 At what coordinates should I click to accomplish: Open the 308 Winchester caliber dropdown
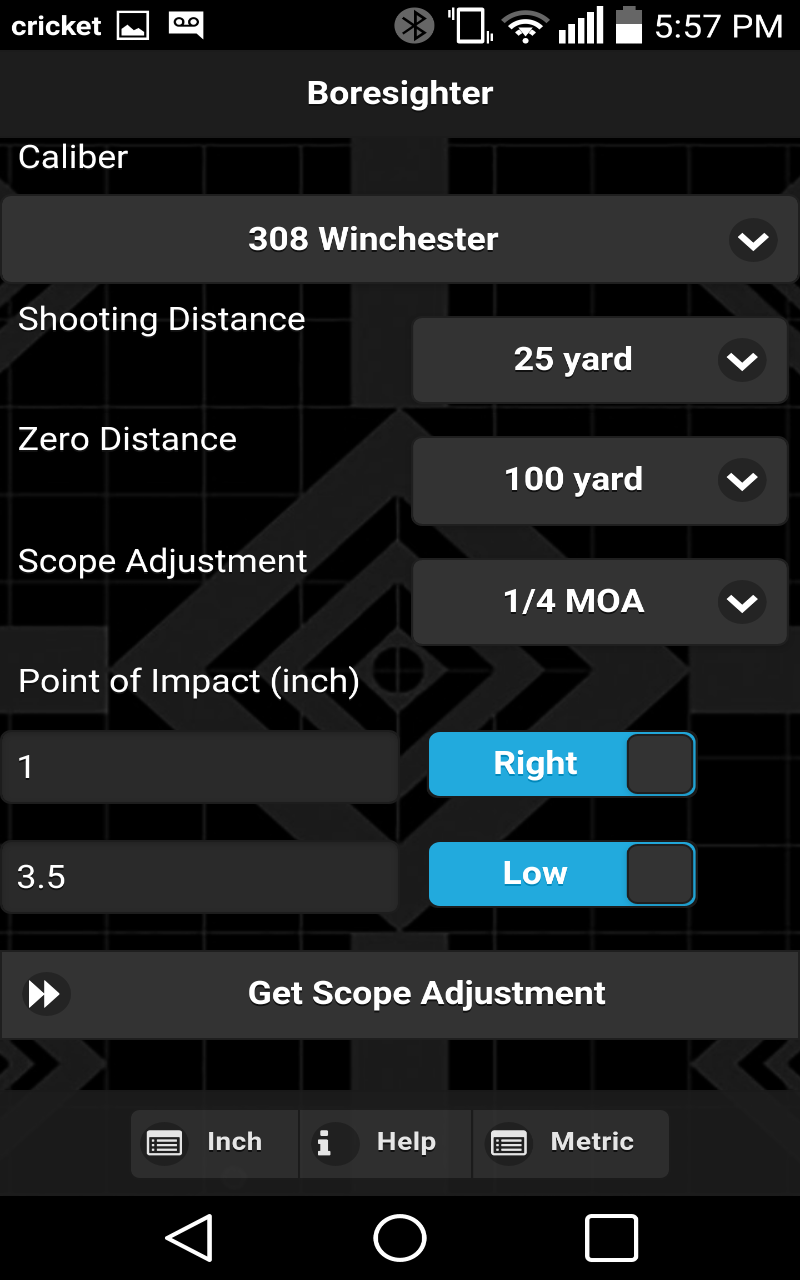[400, 239]
